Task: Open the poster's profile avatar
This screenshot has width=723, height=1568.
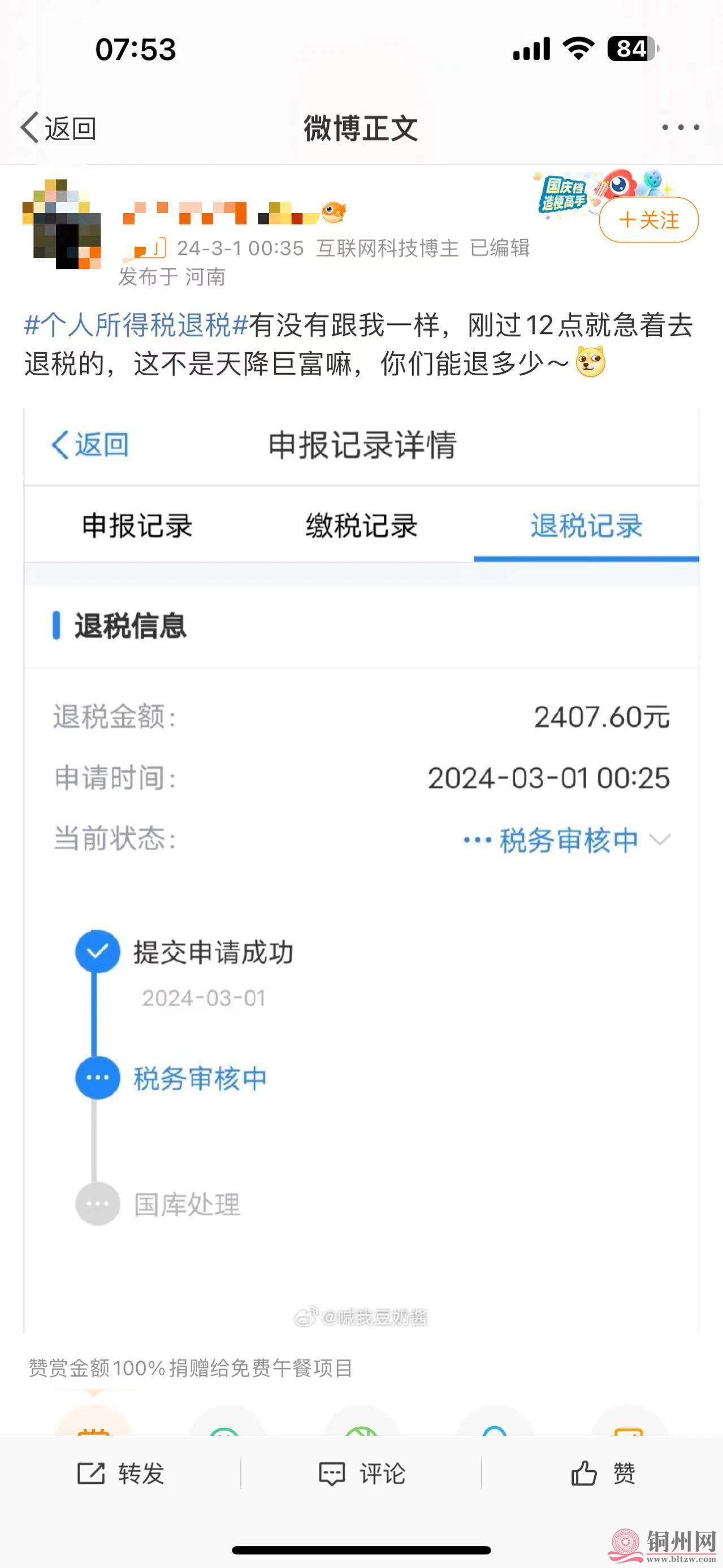Action: tap(62, 224)
